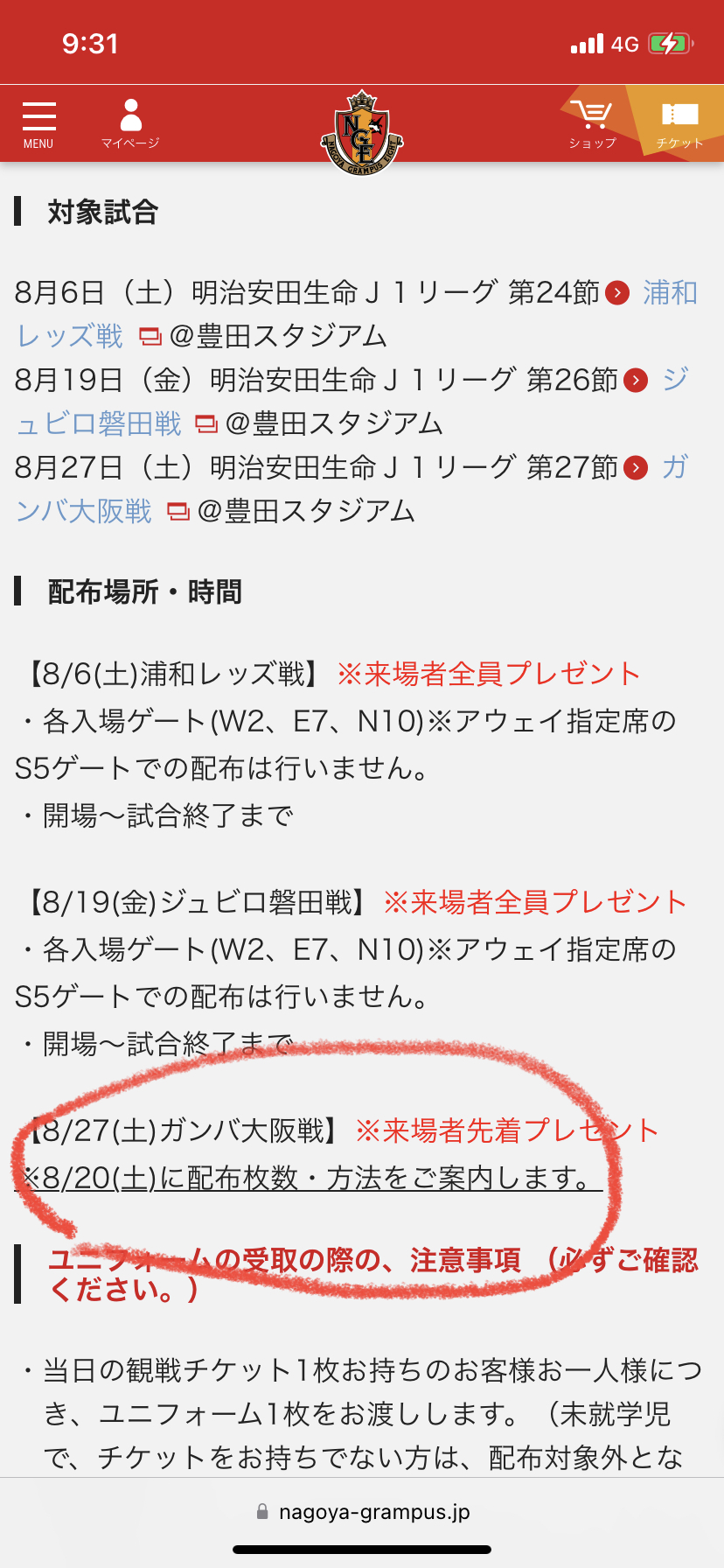The height and width of the screenshot is (1568, 724).
Task: Open the MENU hamburger button
Action: [38, 124]
